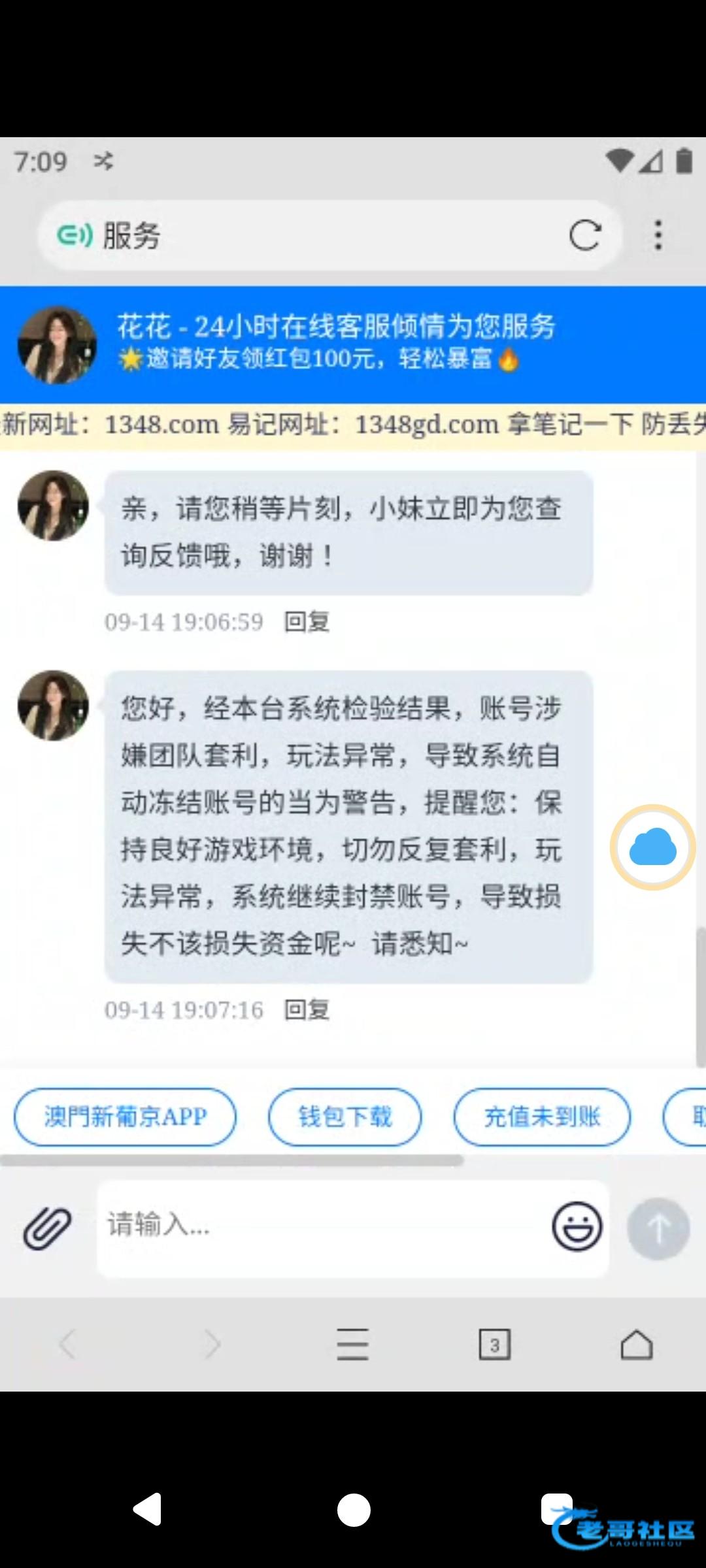Open the browser overflow menu
This screenshot has width=706, height=1568.
point(658,235)
